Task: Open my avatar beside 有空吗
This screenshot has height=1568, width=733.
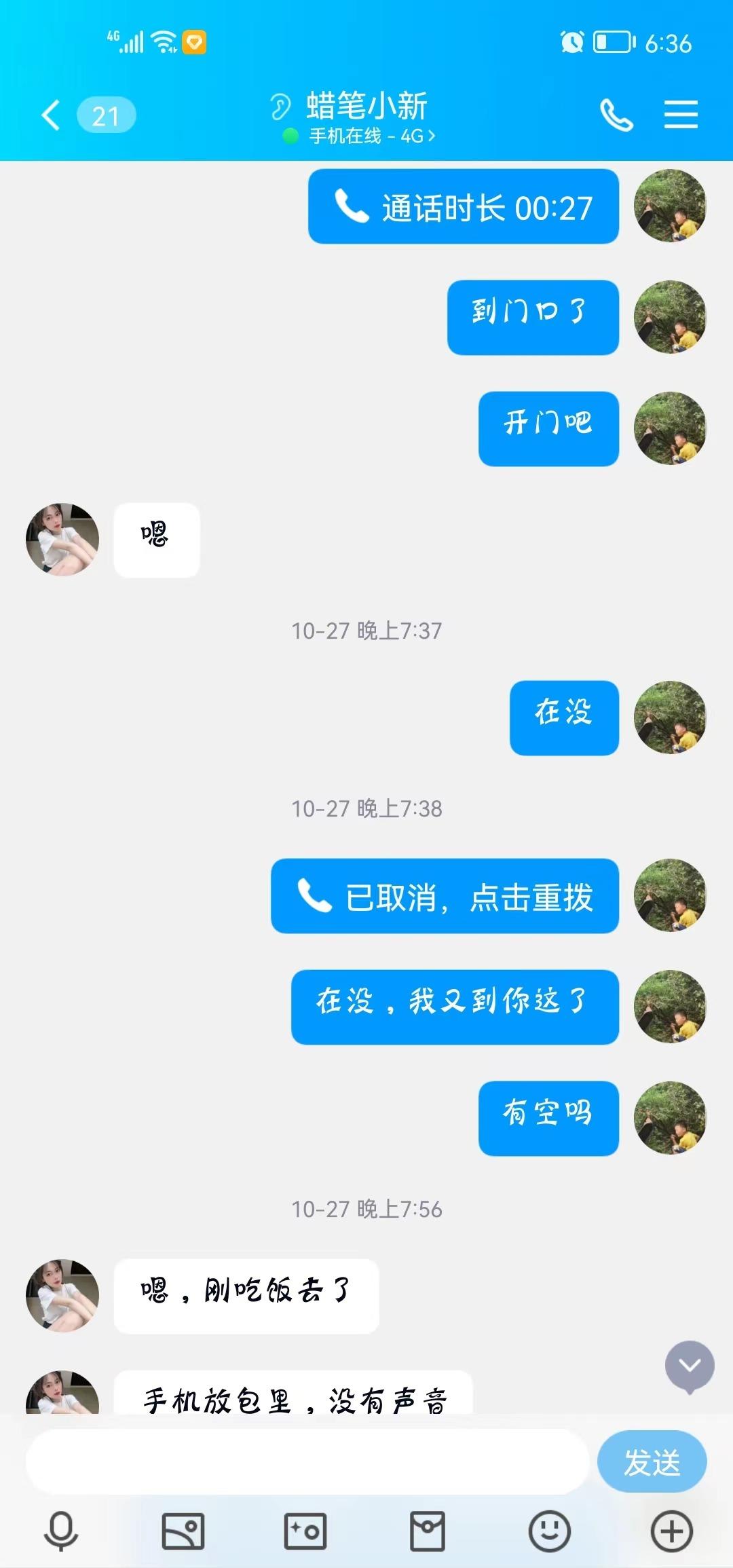Action: [x=670, y=1118]
